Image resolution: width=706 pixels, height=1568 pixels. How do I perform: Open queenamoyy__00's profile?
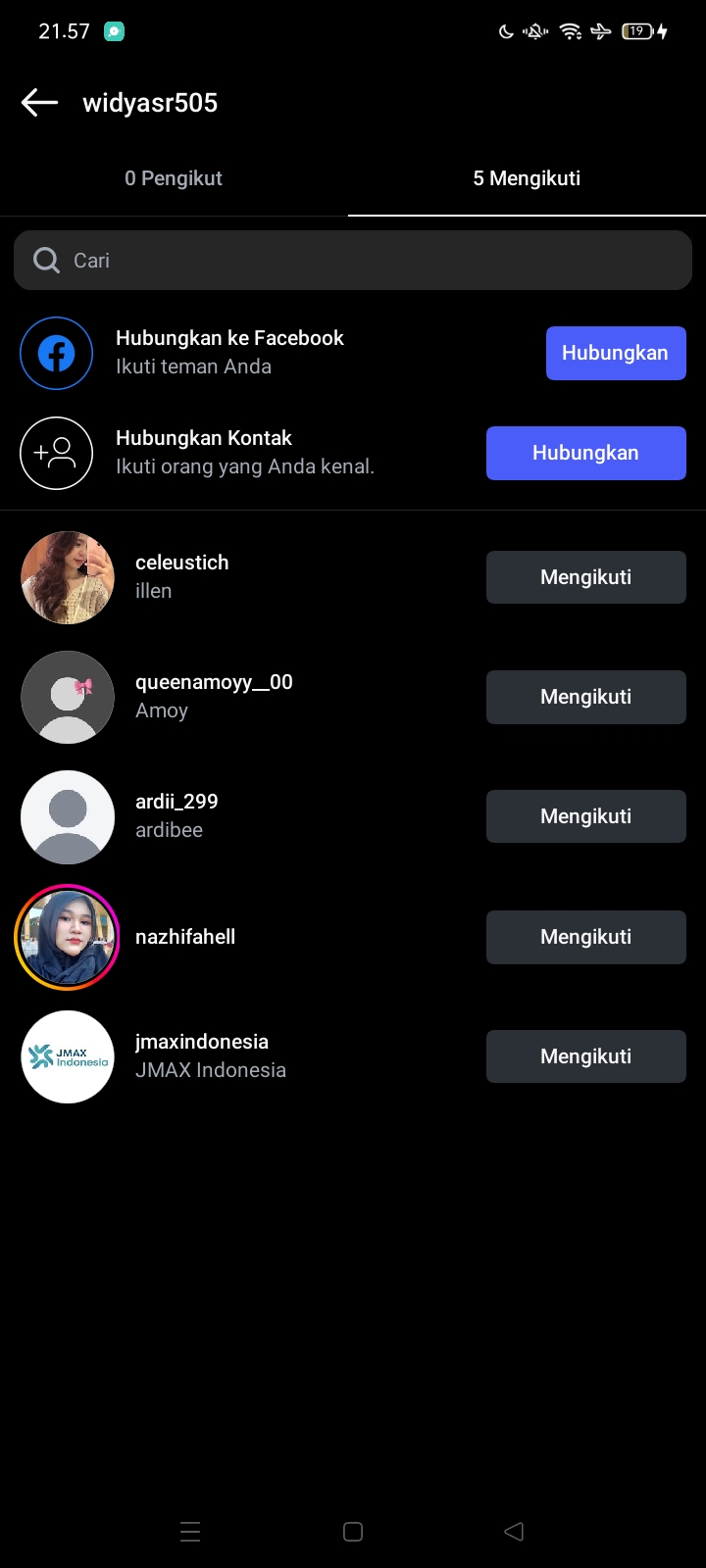pos(214,682)
